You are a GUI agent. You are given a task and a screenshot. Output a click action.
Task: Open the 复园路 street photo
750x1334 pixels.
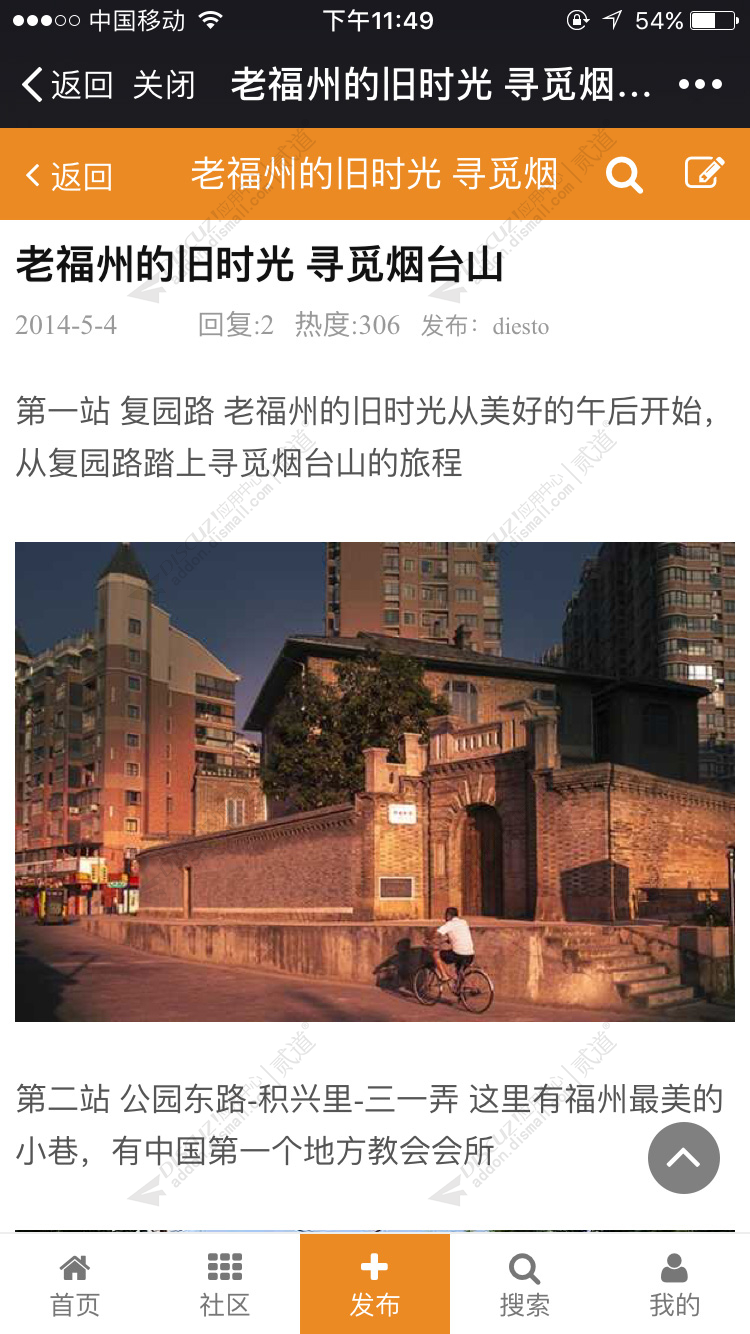[375, 781]
